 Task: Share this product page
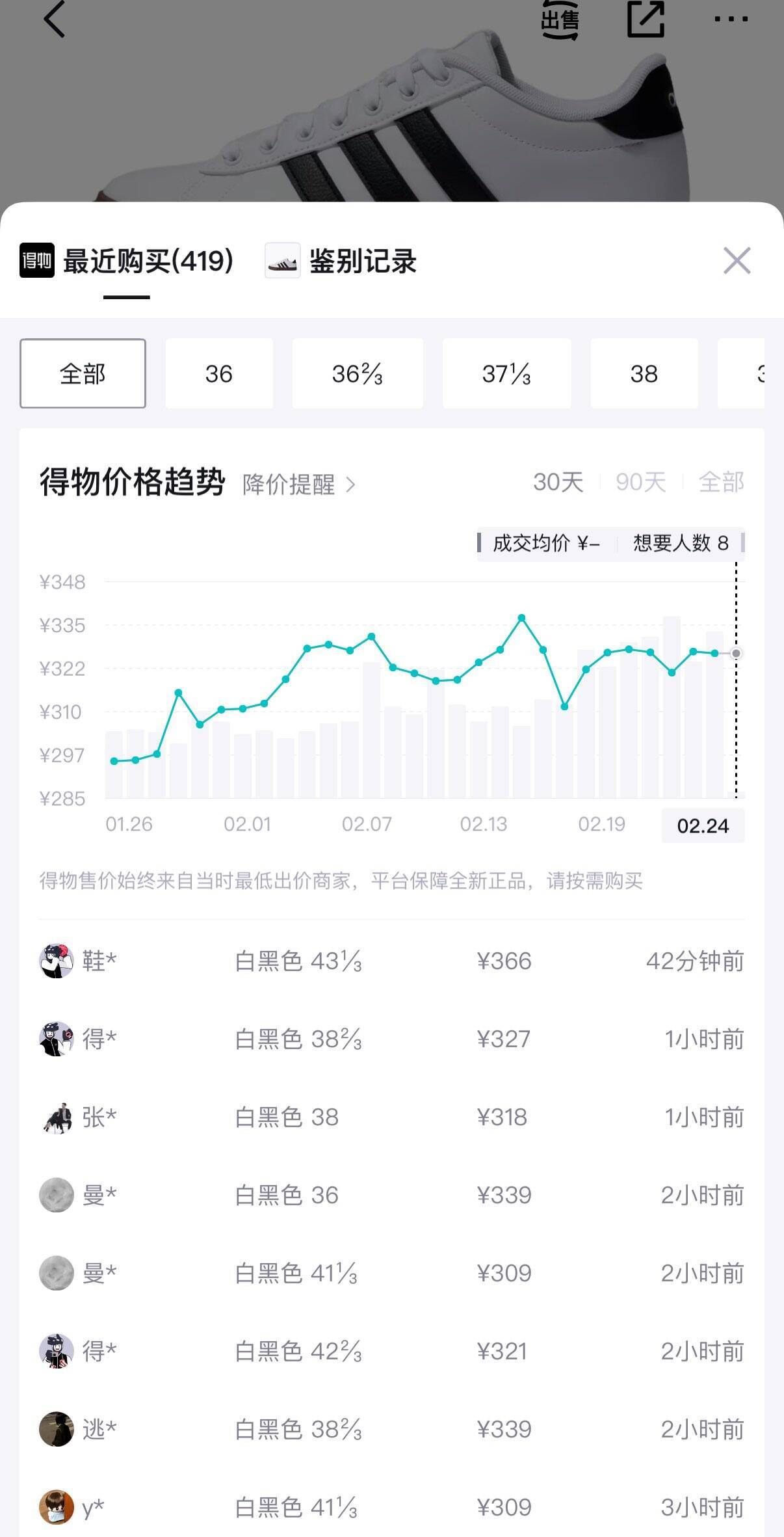tap(646, 19)
